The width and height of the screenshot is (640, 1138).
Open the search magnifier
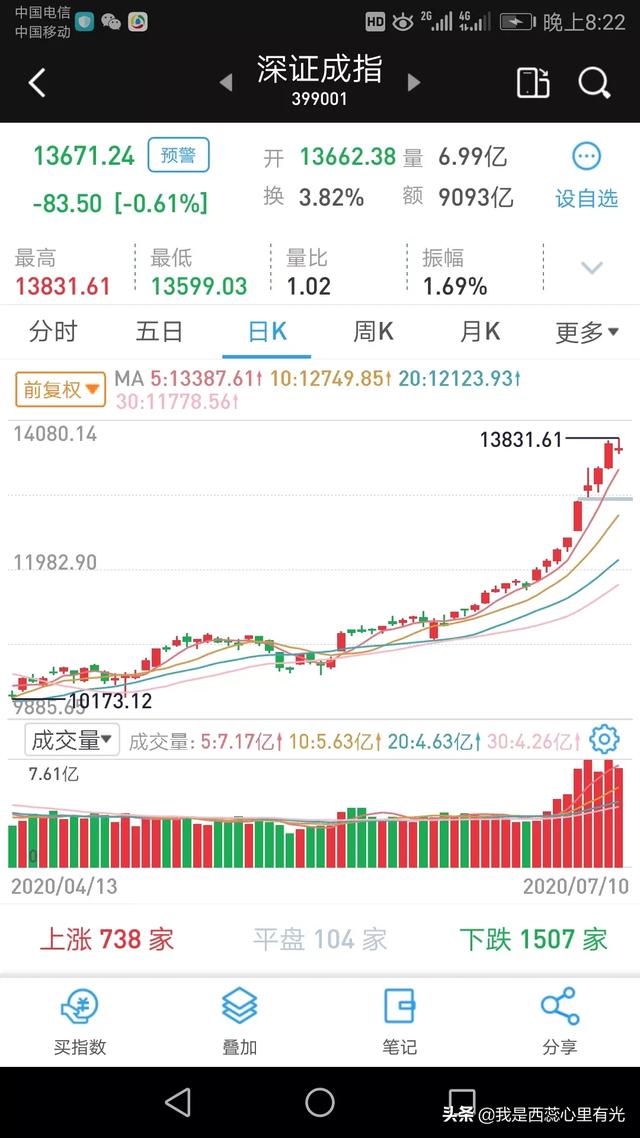click(x=594, y=83)
